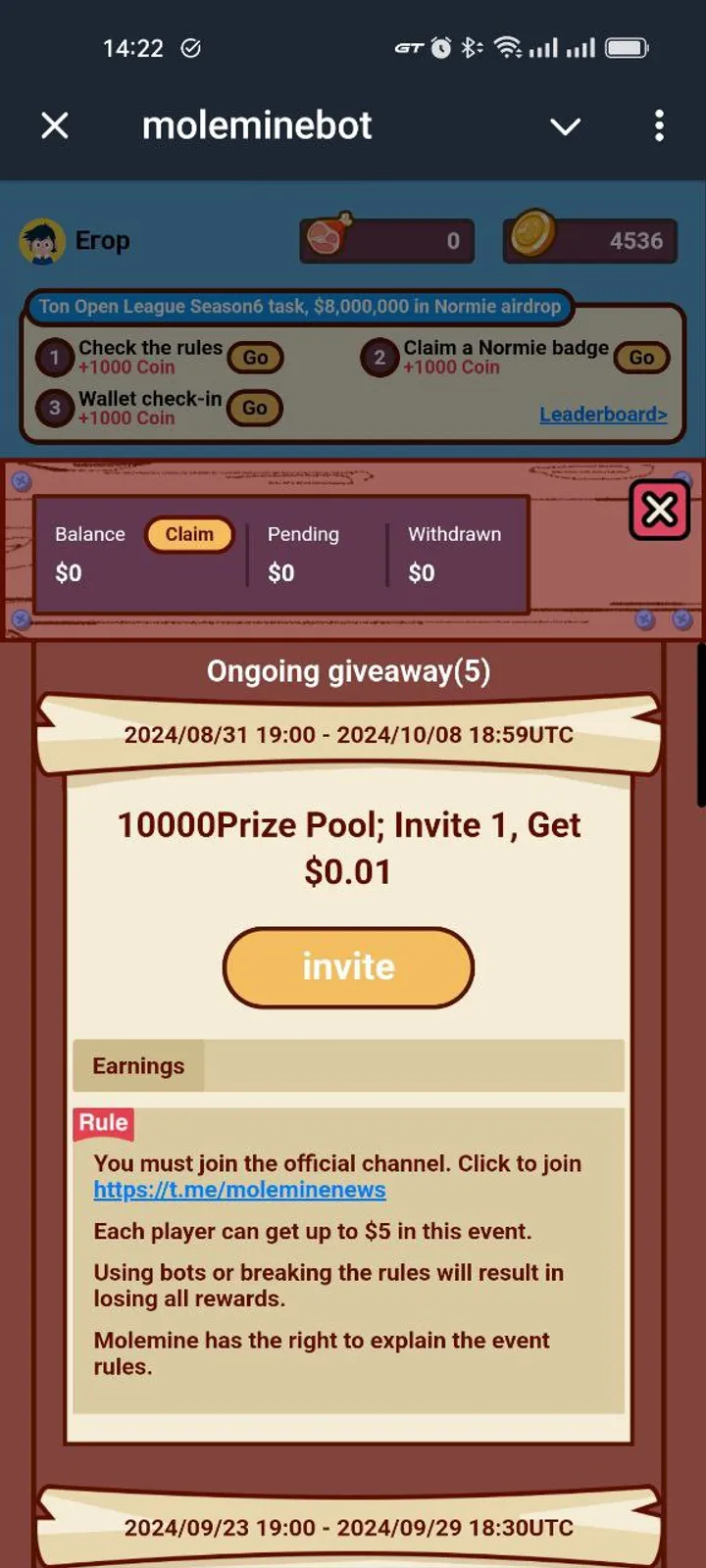Open the three-dot overflow menu
The width and height of the screenshot is (706, 1568).
point(659,125)
